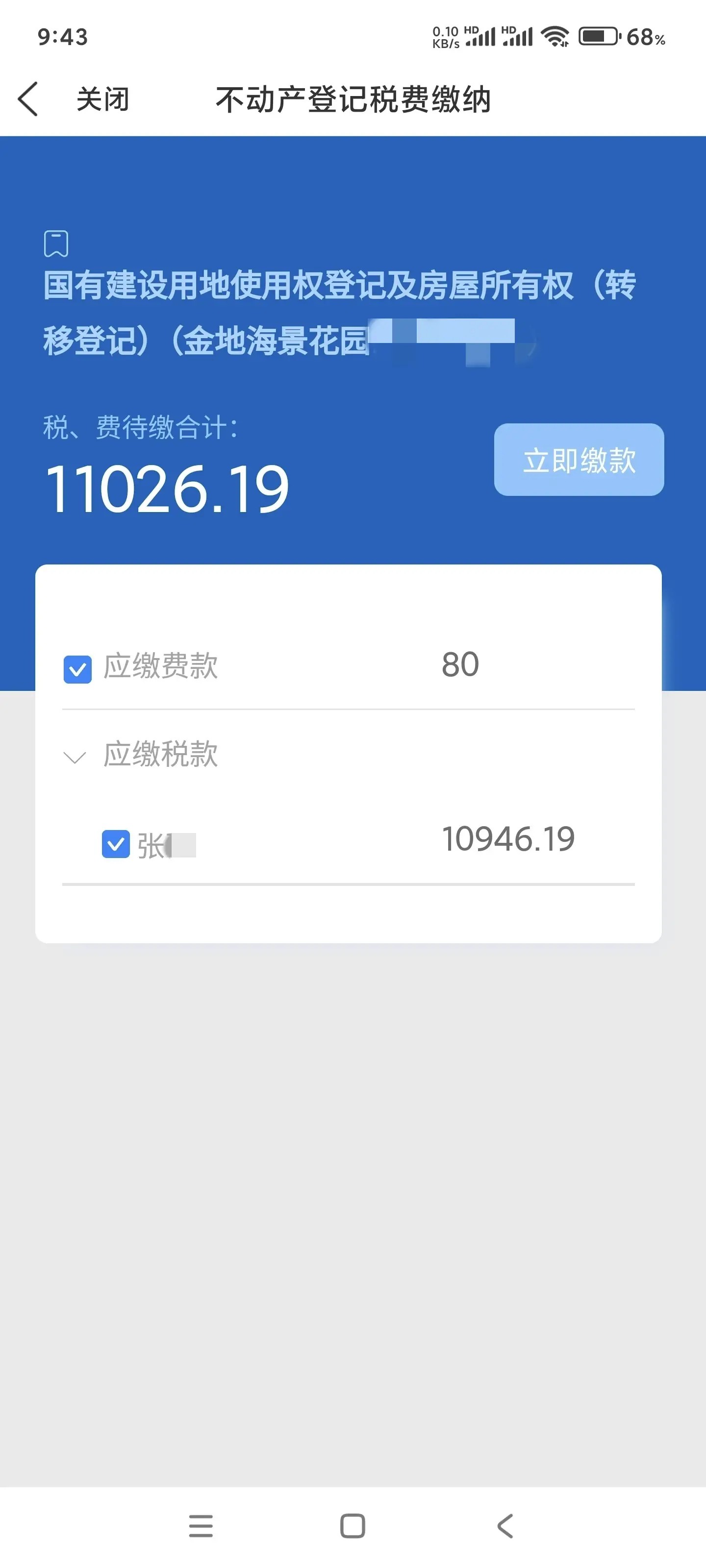Collapse the 应缴税款 section
This screenshot has height=1568, width=706.
75,757
